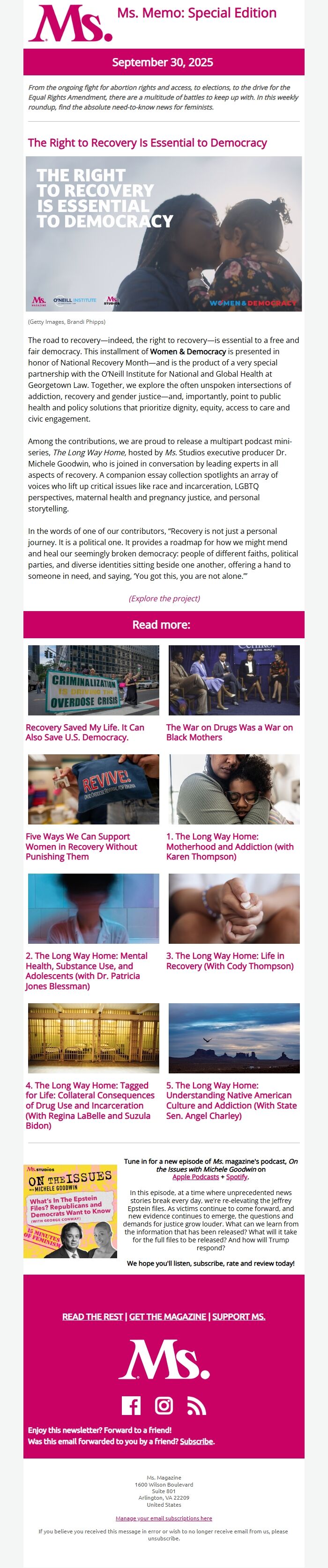Read The War on Drugs article
Viewport: 328px width, 1568px height.
(x=229, y=732)
